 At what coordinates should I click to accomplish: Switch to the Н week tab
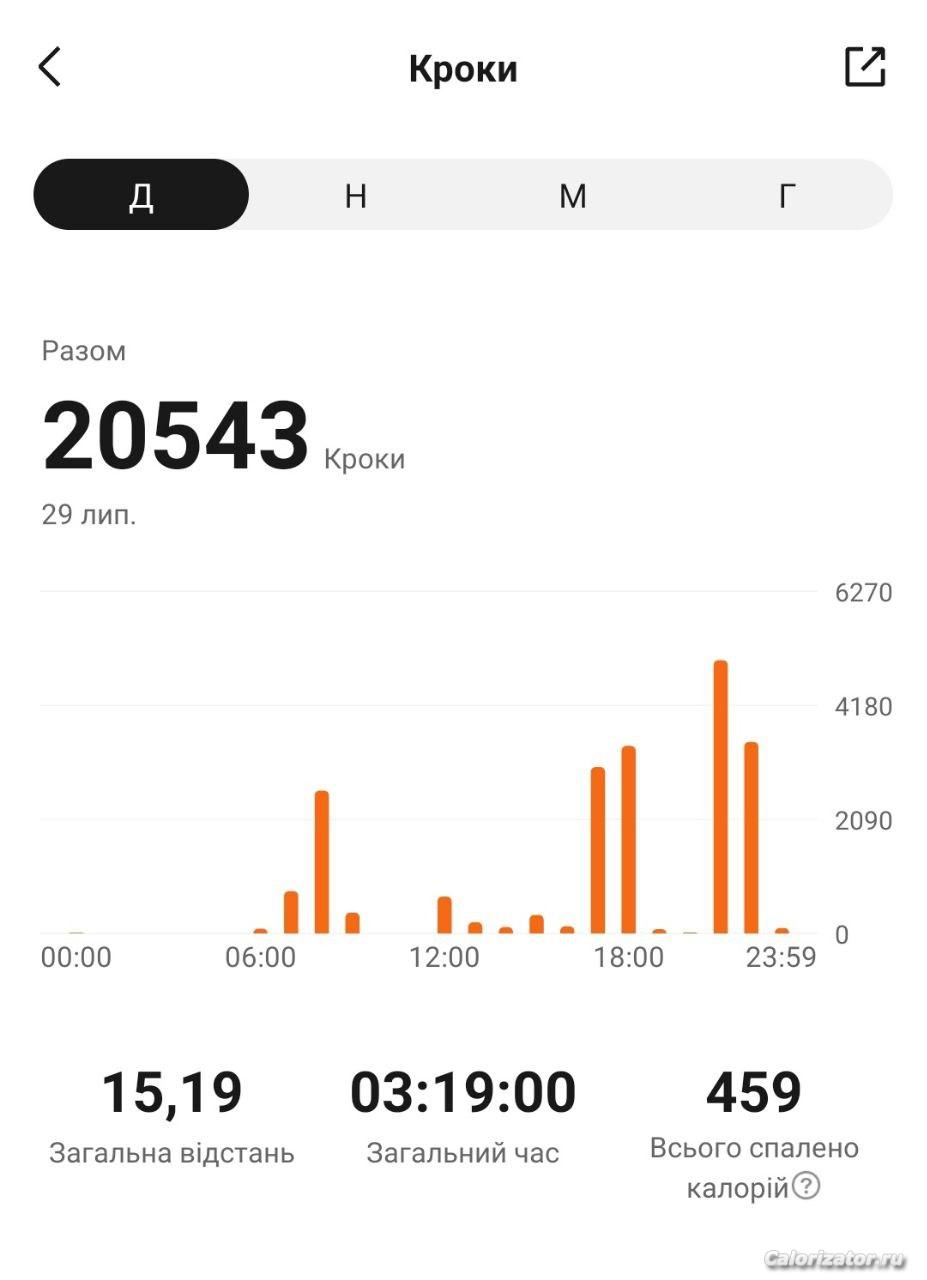[x=356, y=195]
